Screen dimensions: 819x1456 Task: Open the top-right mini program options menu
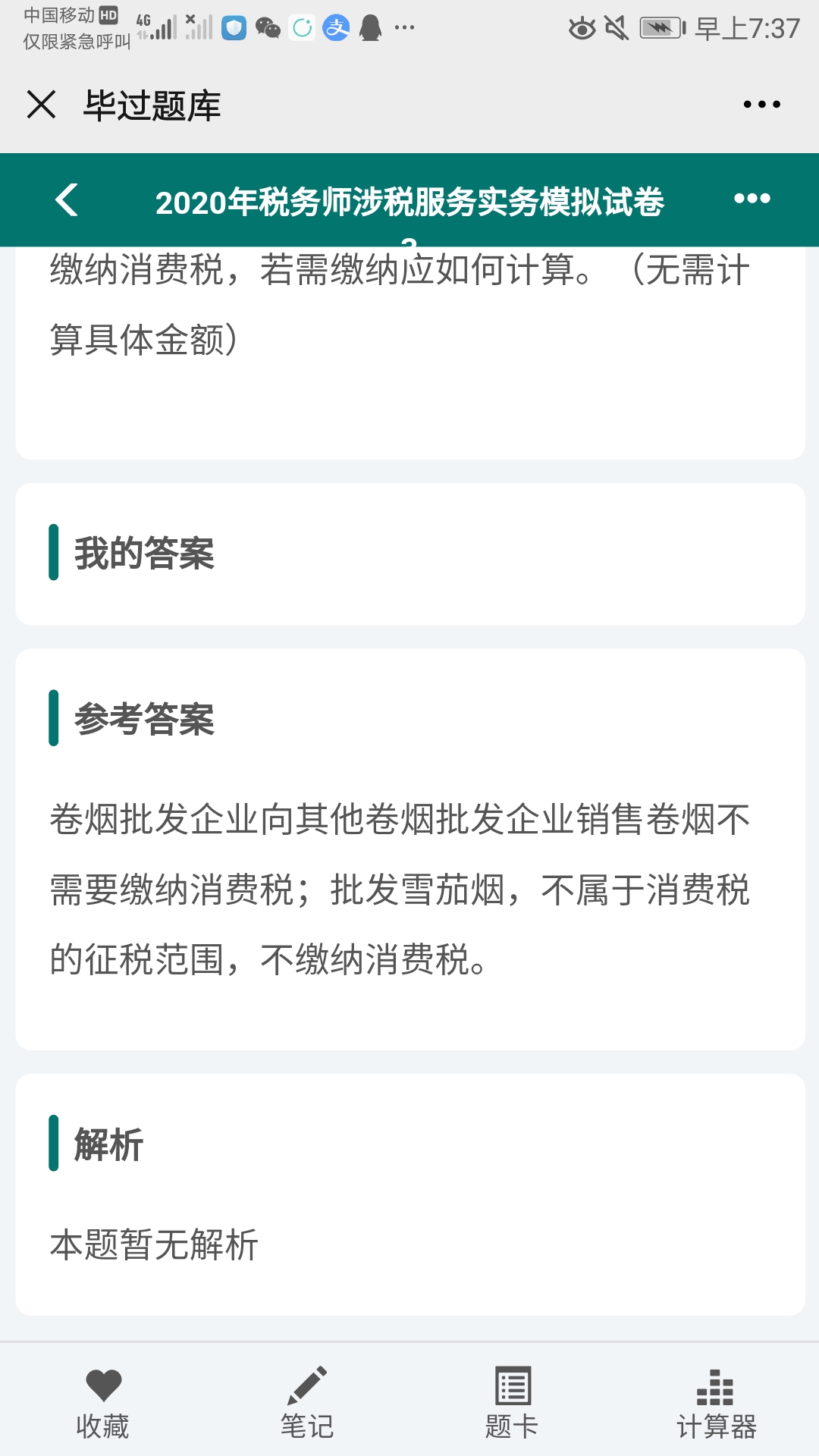(761, 105)
